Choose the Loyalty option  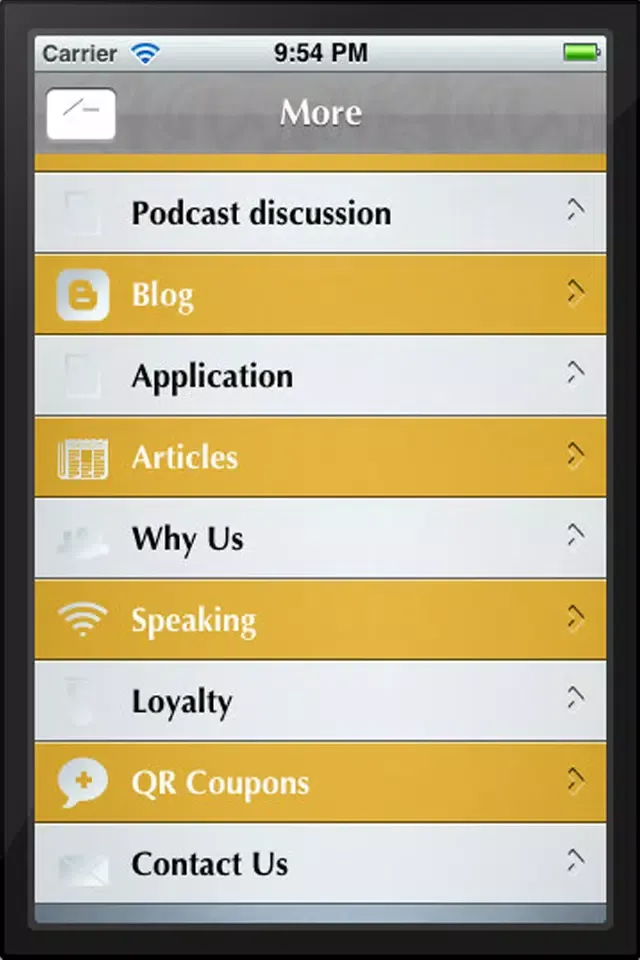click(x=320, y=702)
